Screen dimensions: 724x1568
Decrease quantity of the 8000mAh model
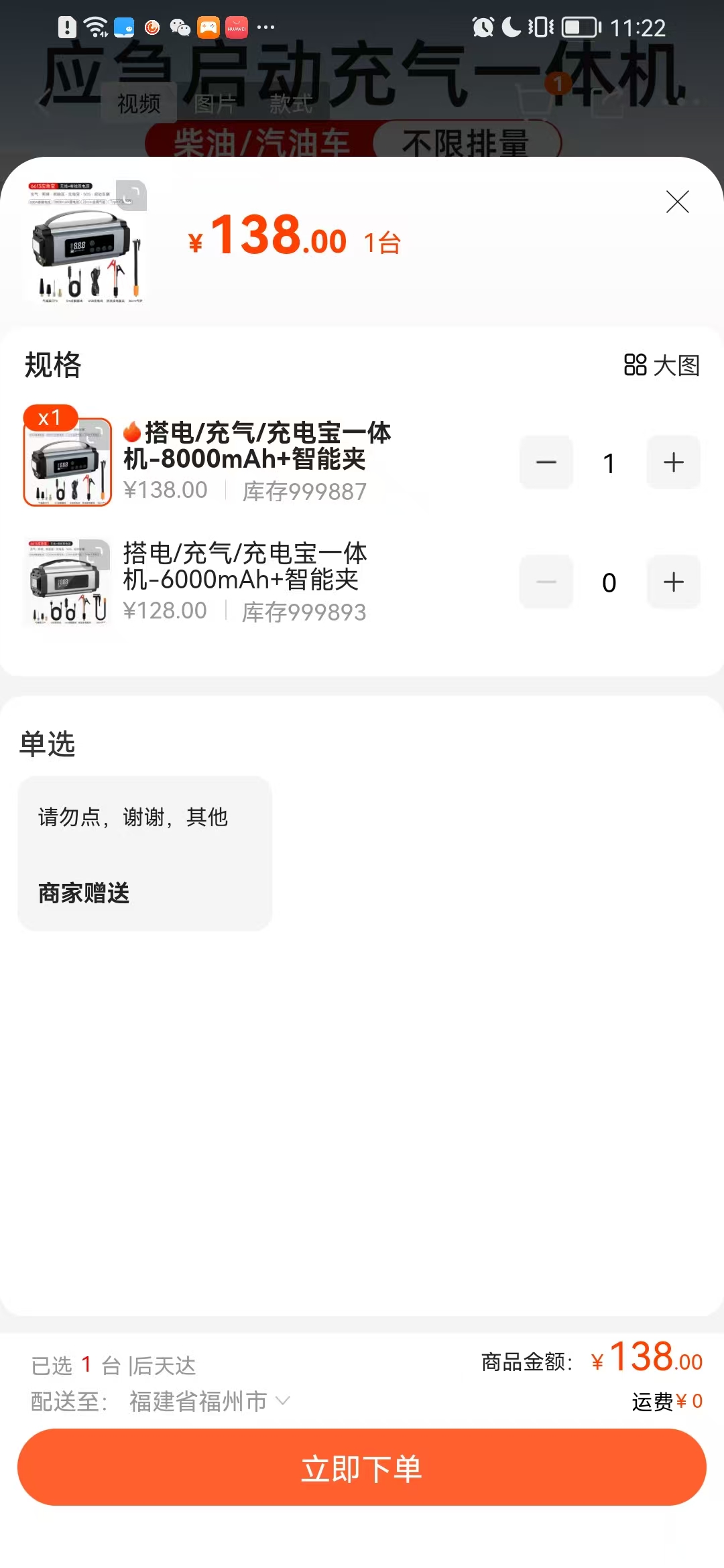tap(546, 462)
